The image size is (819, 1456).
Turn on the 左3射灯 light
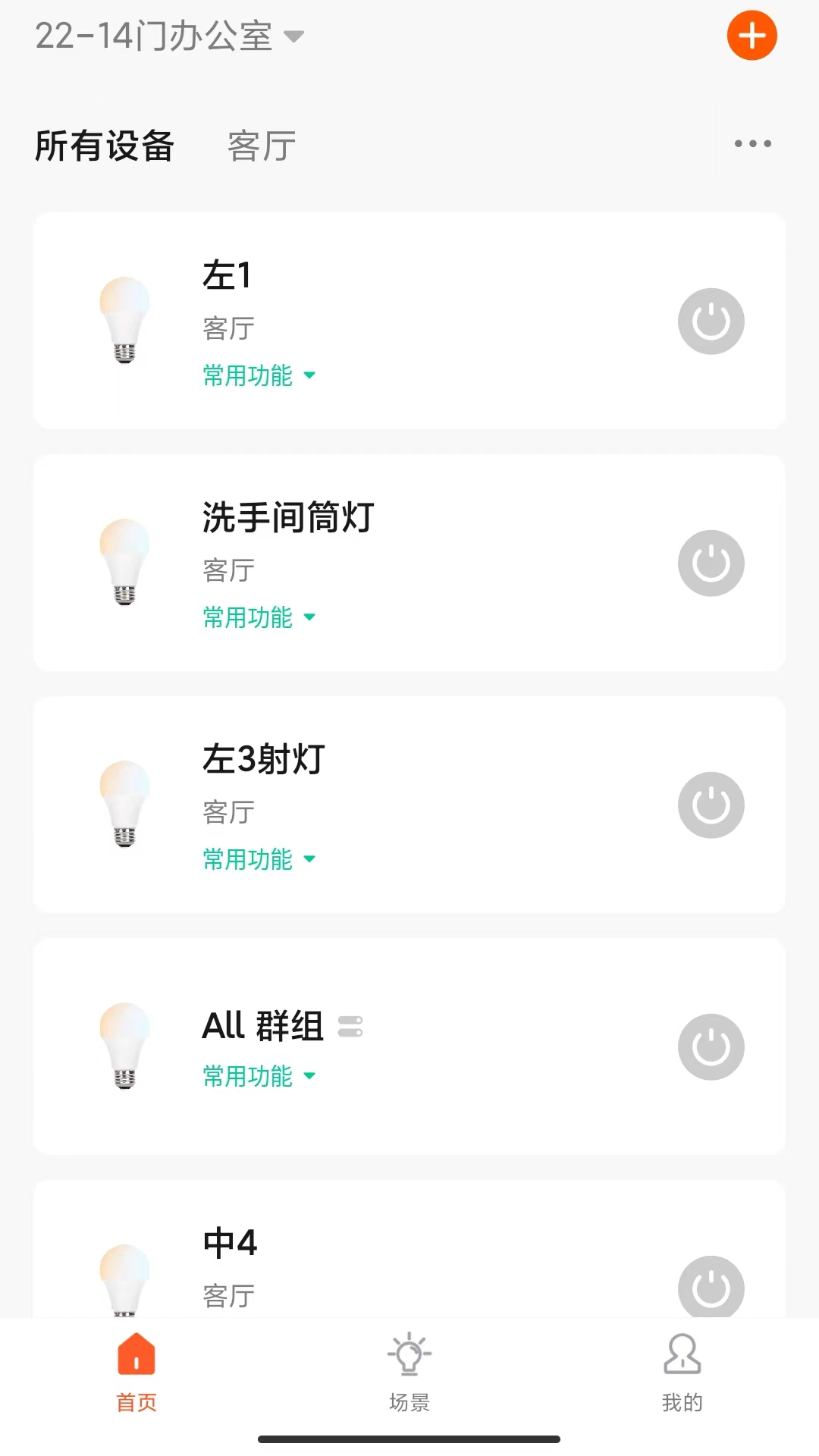click(x=710, y=805)
